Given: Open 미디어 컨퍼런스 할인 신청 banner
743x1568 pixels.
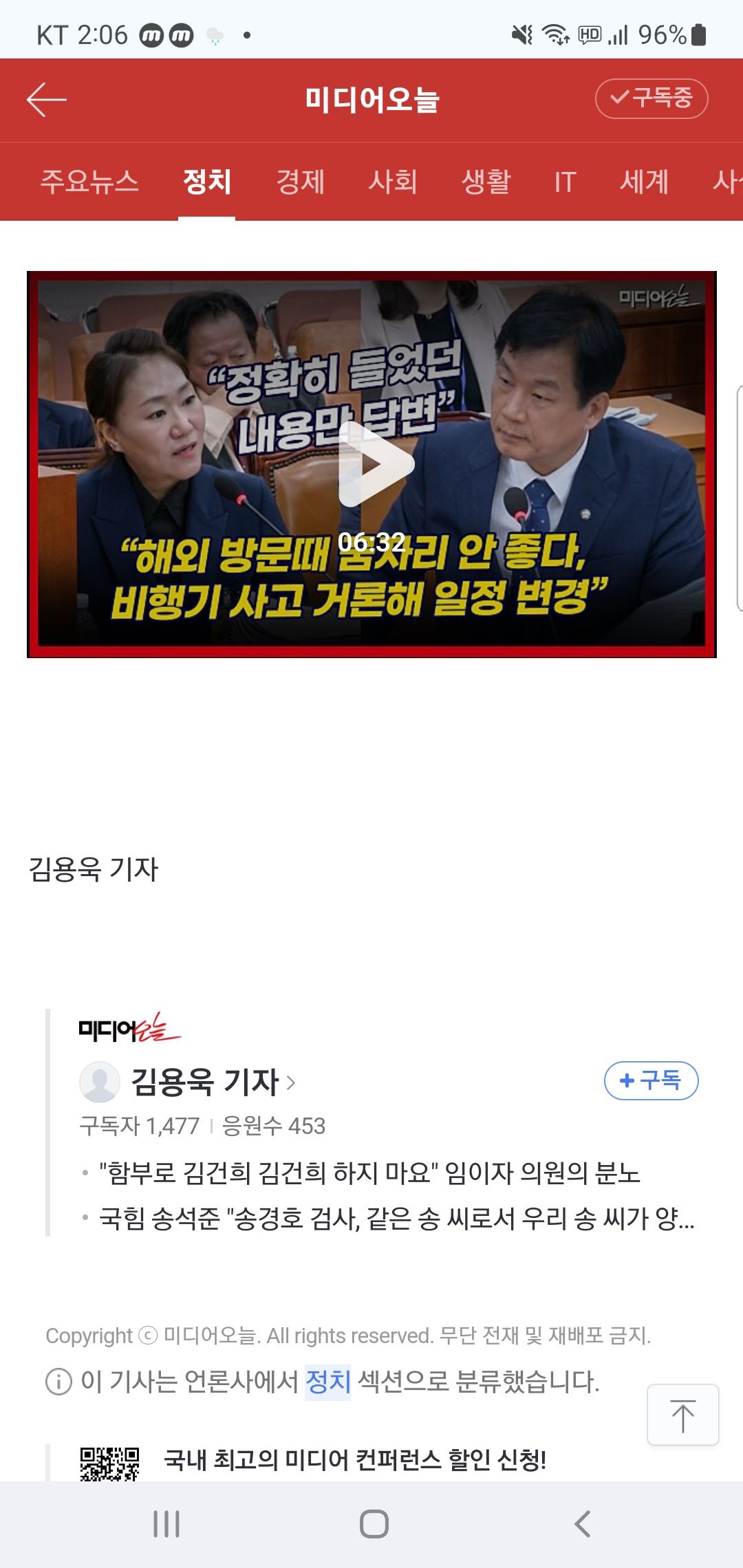Looking at the screenshot, I should point(354,1459).
